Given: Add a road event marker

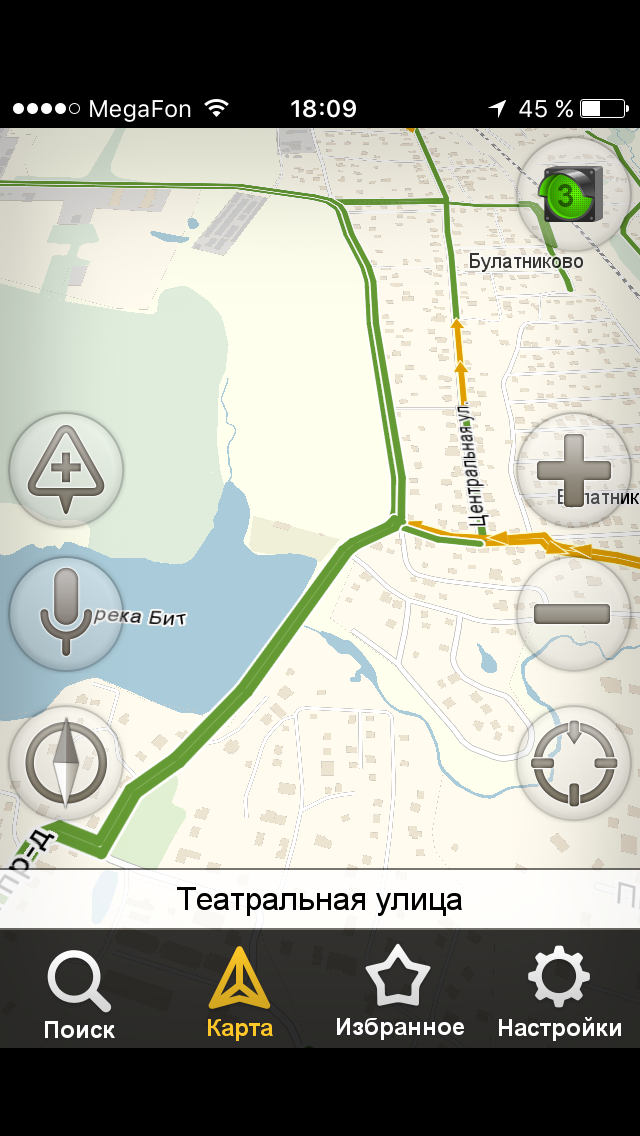Looking at the screenshot, I should [66, 469].
